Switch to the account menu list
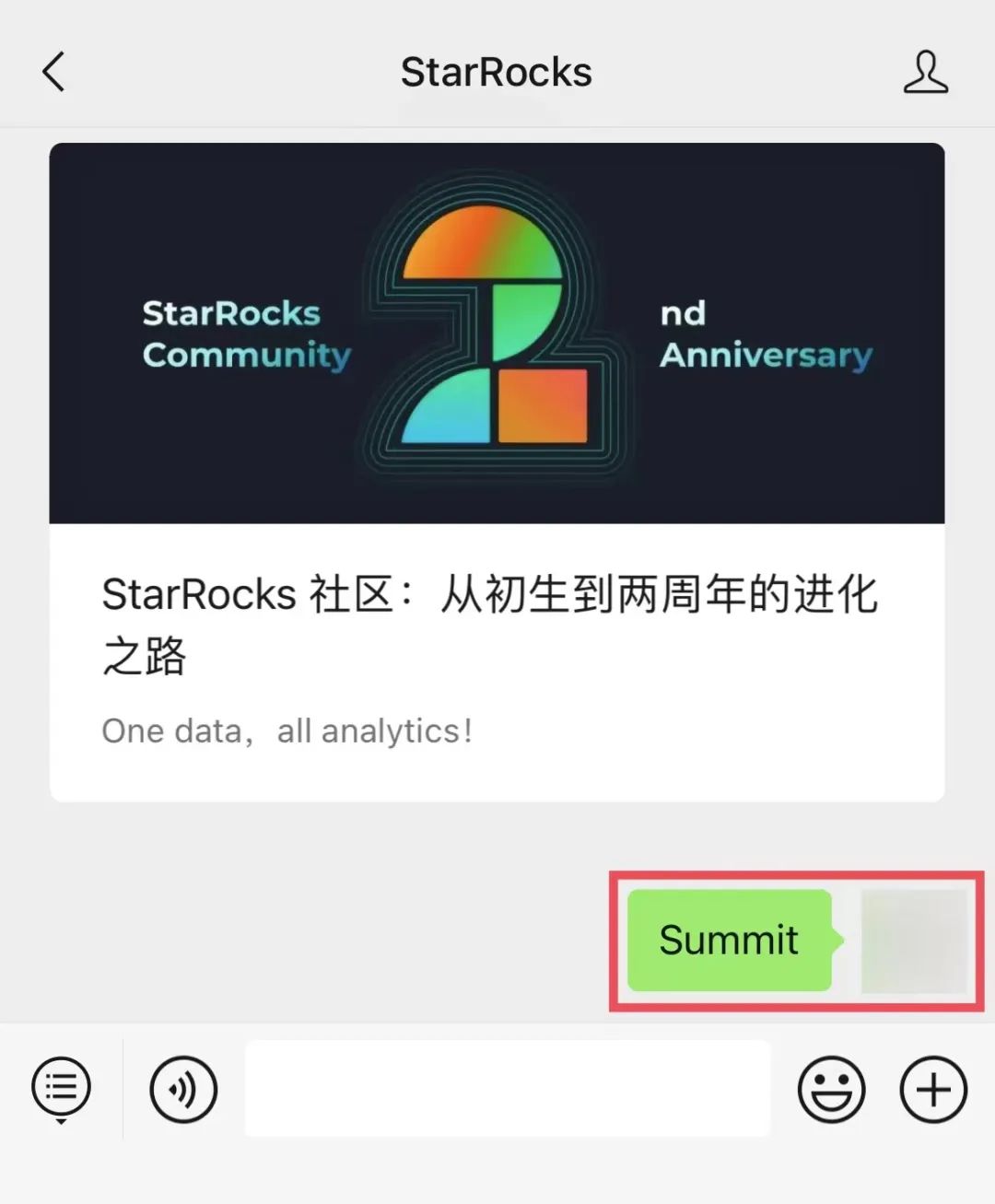 tap(61, 1089)
